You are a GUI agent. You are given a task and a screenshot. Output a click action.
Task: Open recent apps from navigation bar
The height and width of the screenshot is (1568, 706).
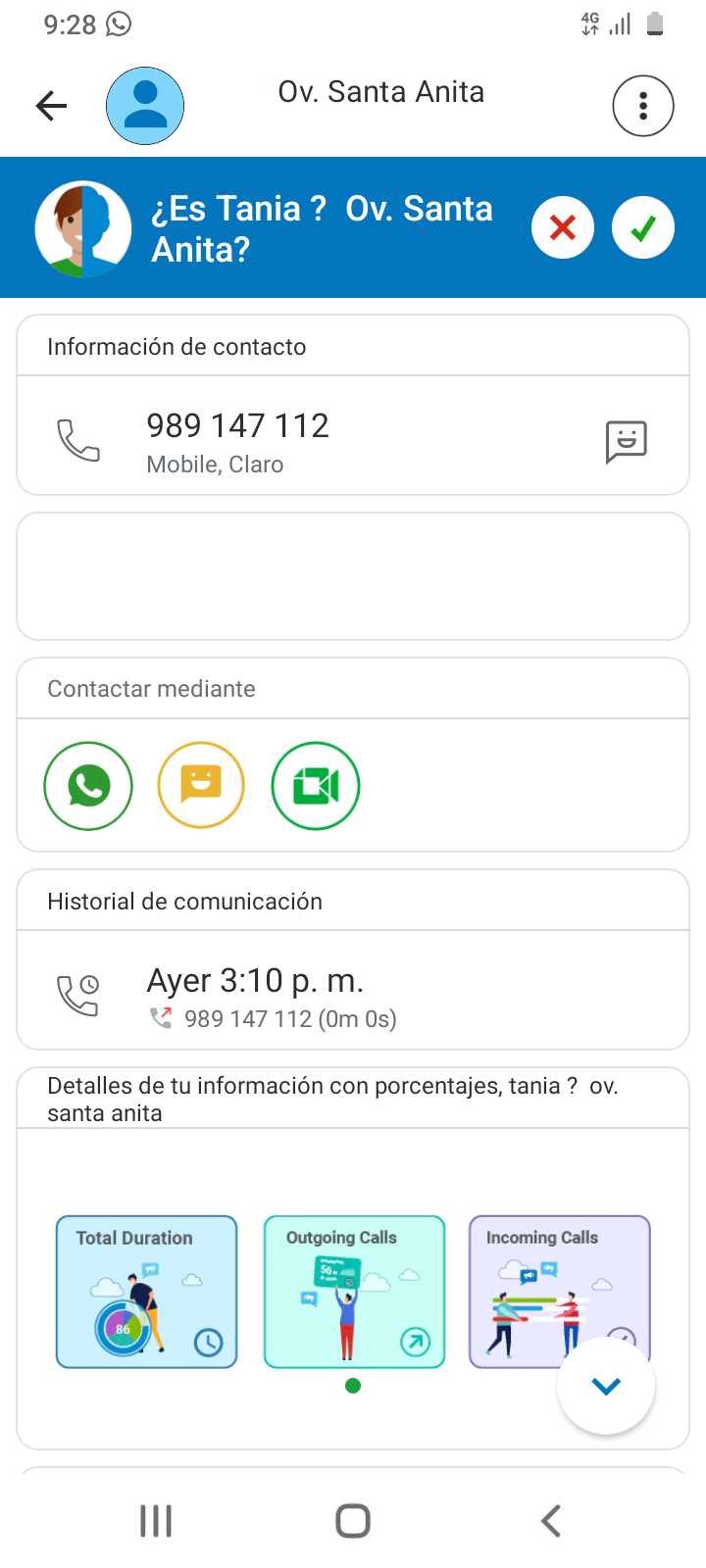pos(156,1521)
